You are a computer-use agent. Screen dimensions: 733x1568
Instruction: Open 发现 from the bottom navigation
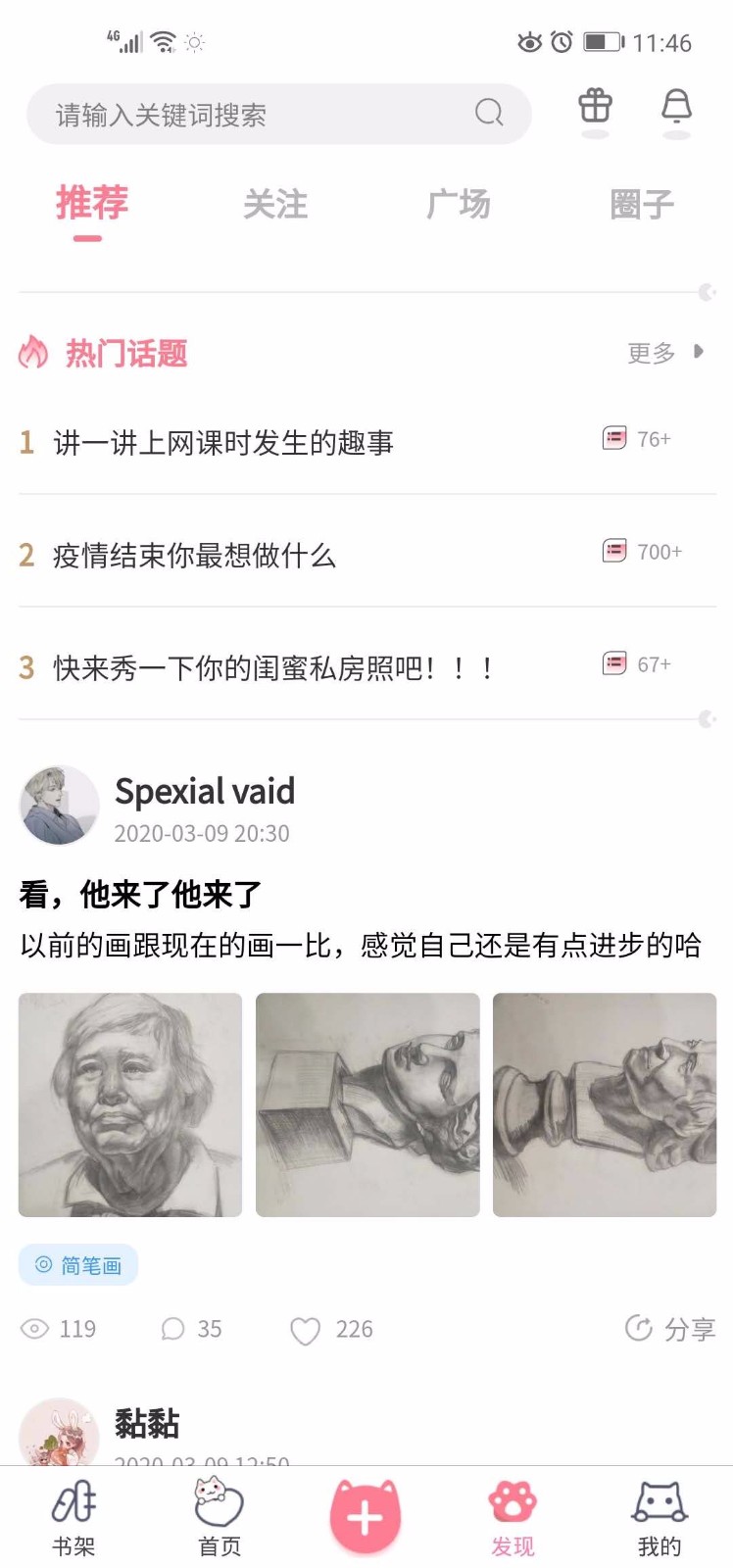click(512, 1514)
